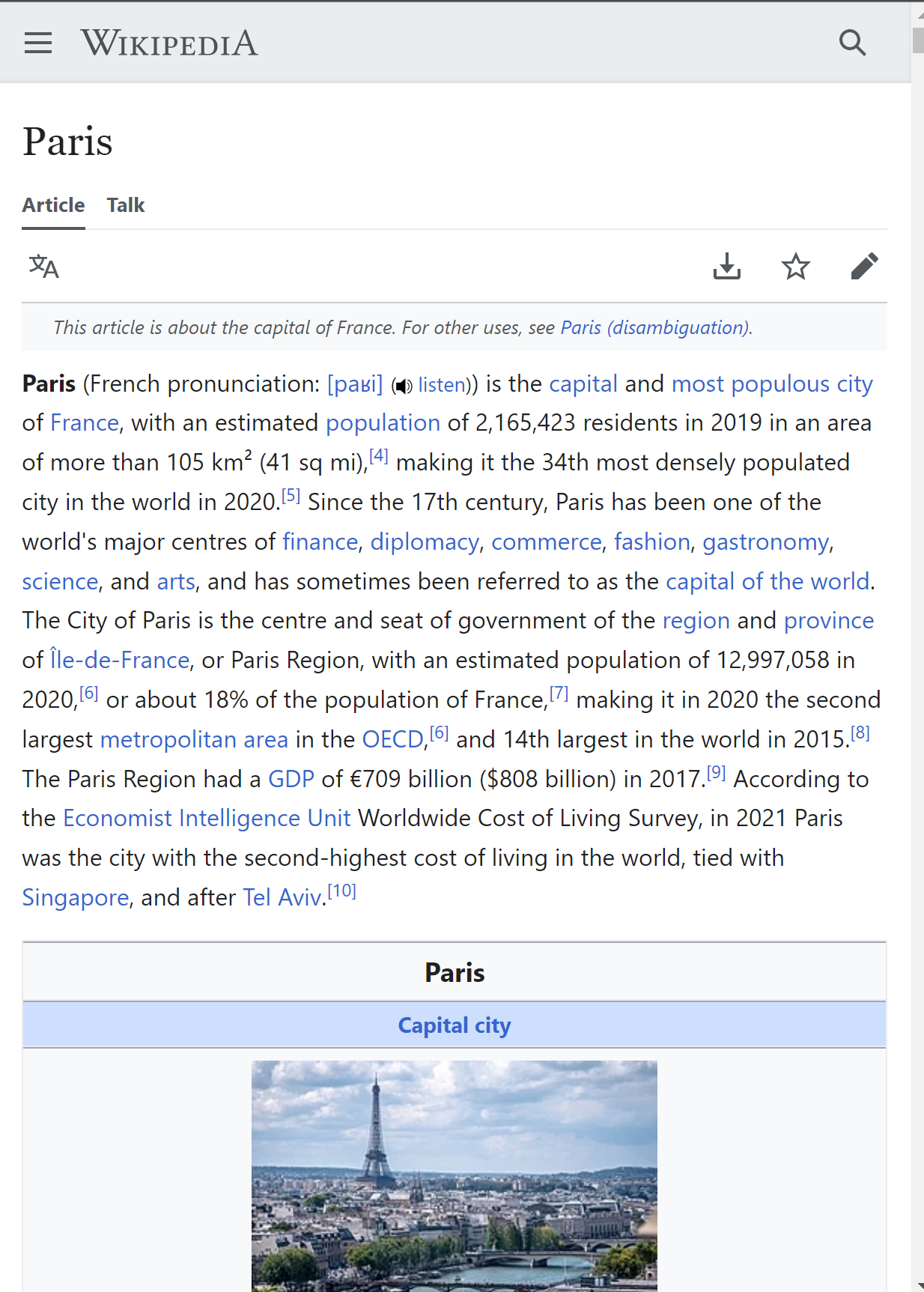Screen dimensions: 924x1292
Task: Edit the article with pencil icon
Action: (x=864, y=267)
